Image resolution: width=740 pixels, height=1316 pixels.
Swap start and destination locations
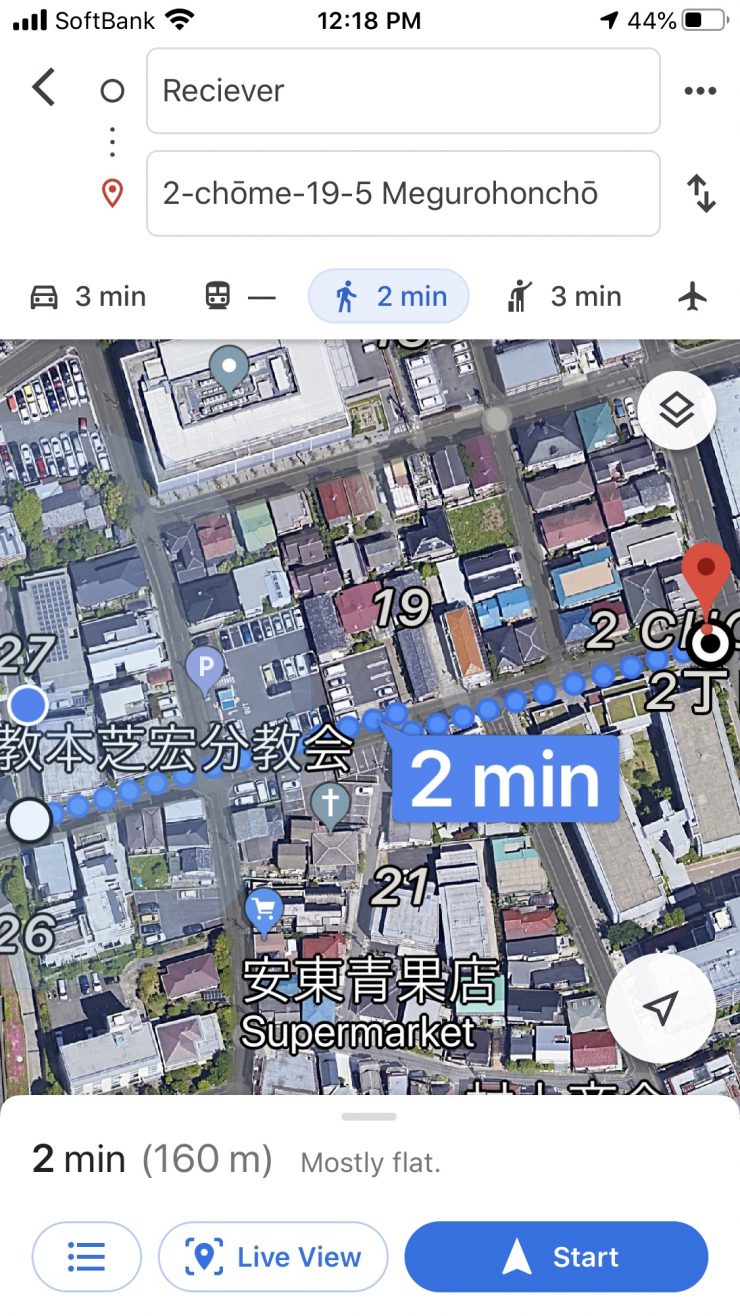(x=702, y=193)
